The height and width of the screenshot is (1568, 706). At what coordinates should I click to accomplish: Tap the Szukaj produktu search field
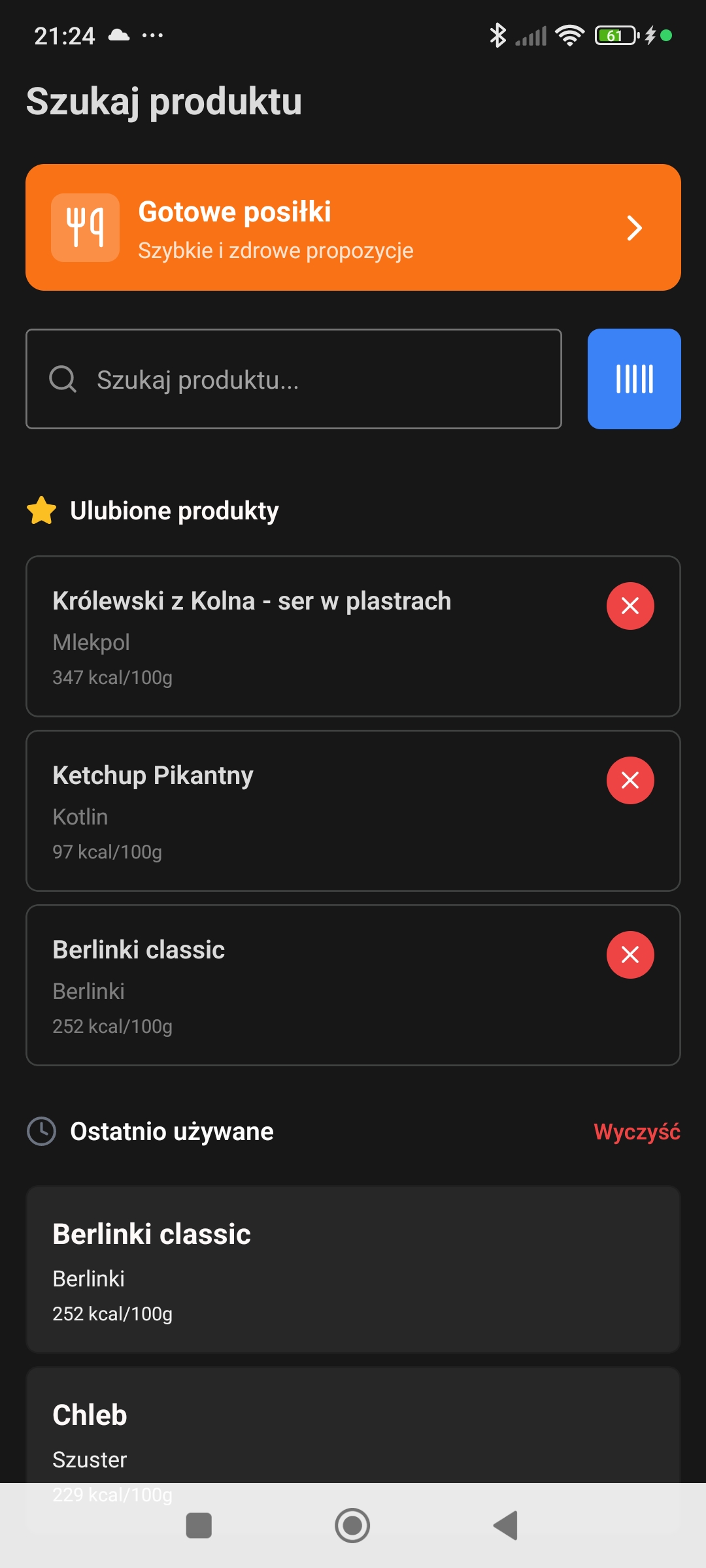tap(294, 379)
